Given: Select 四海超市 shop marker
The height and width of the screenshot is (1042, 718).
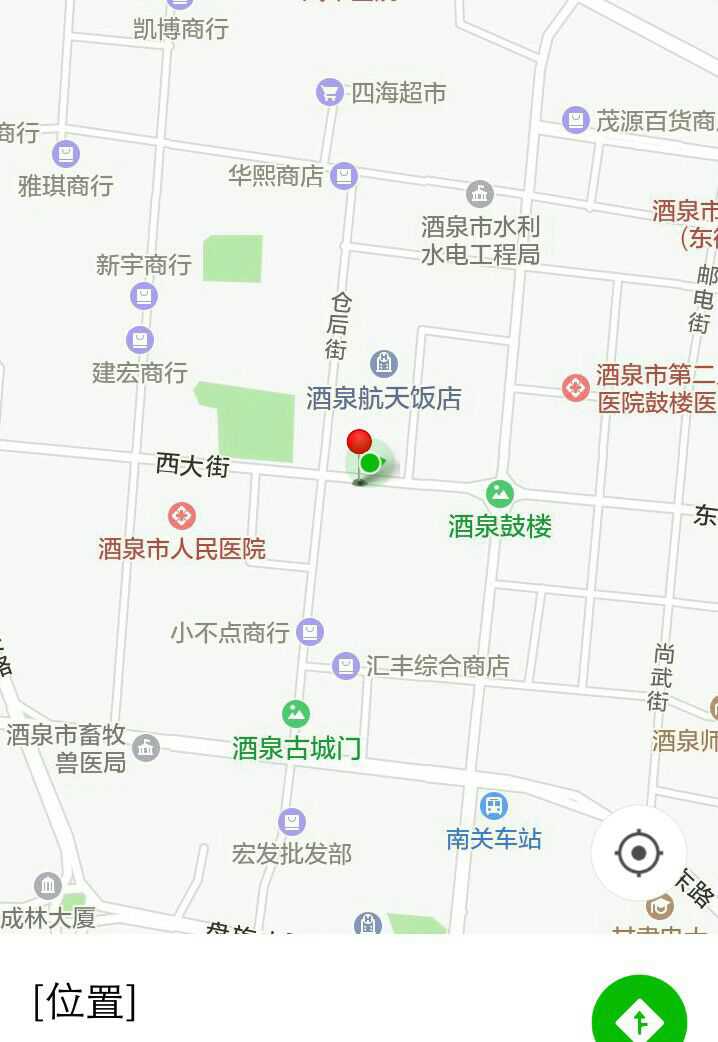Looking at the screenshot, I should point(329,93).
